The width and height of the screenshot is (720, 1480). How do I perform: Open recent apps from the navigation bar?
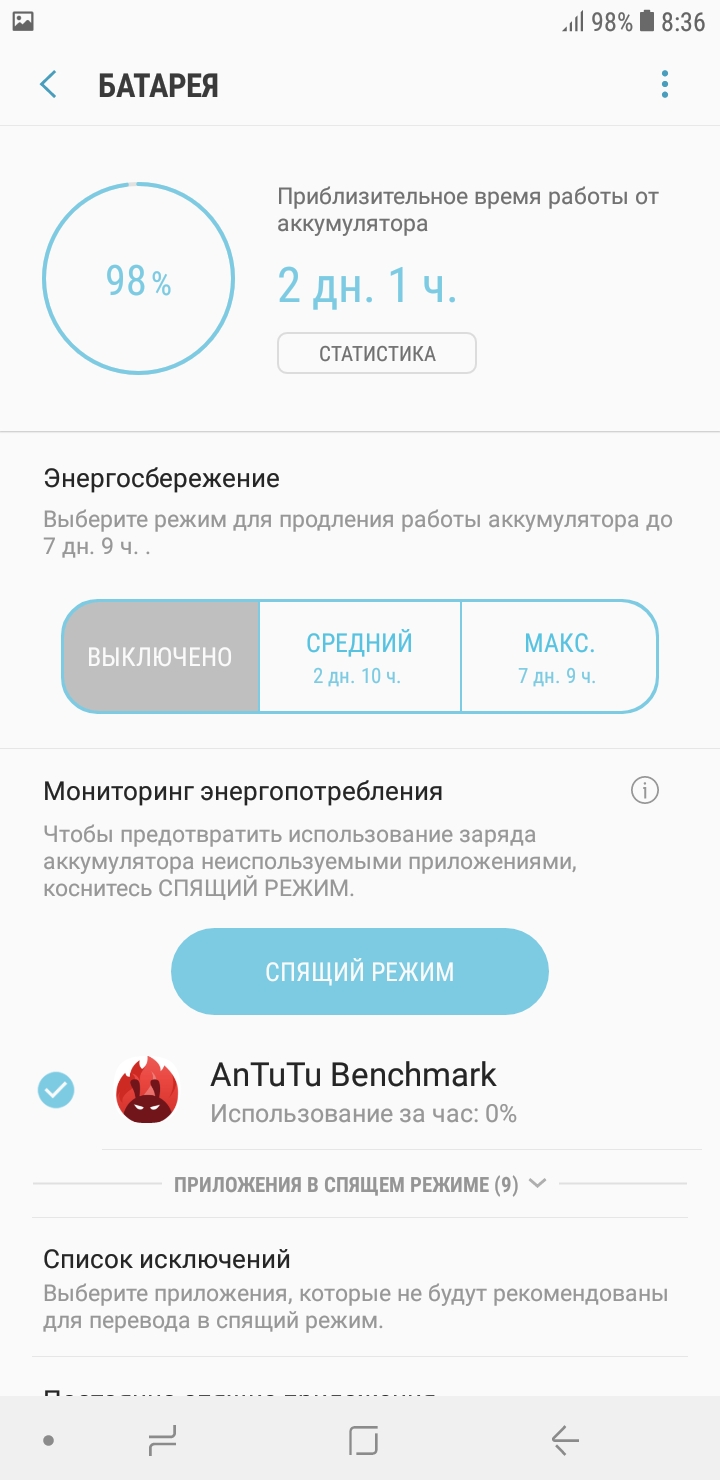point(162,1441)
